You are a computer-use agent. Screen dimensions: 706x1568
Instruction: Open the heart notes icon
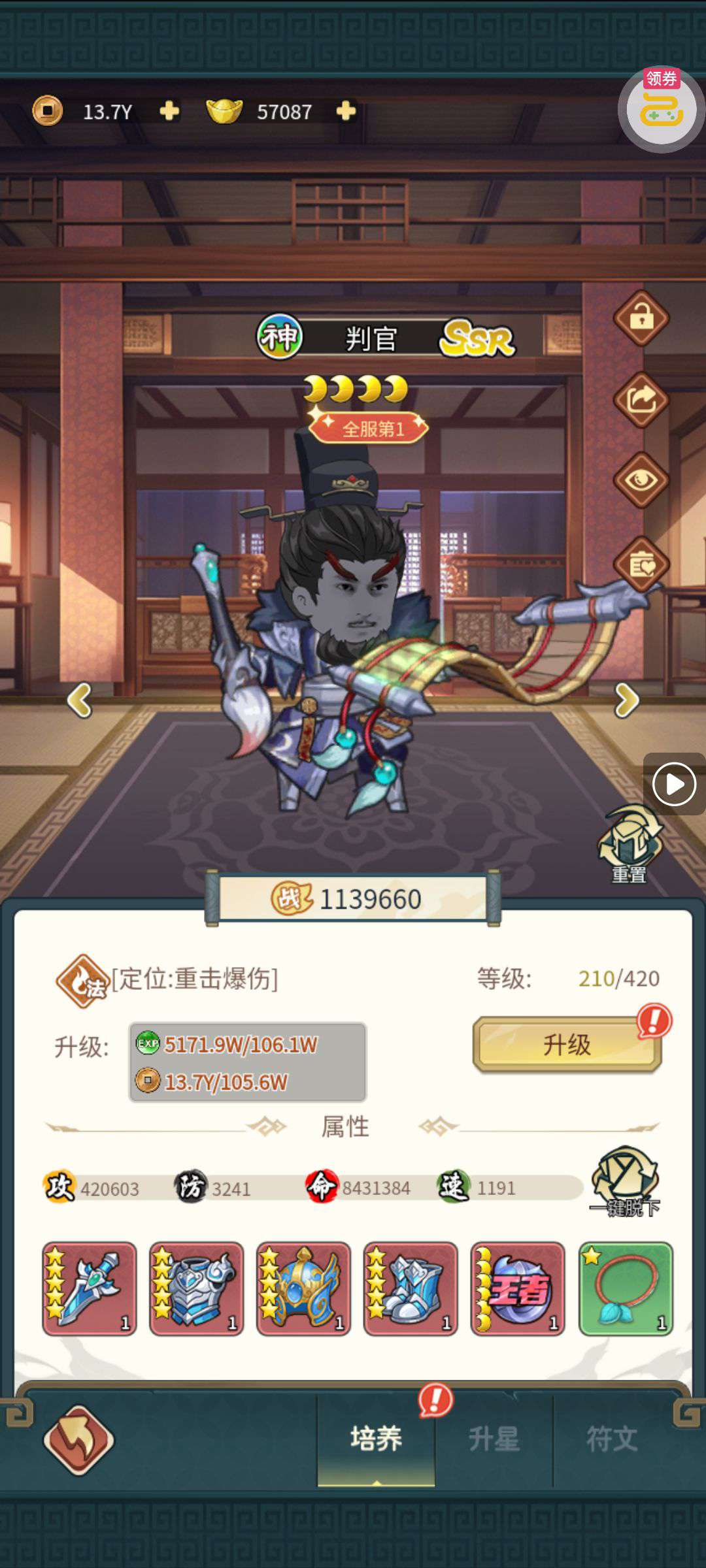641,564
